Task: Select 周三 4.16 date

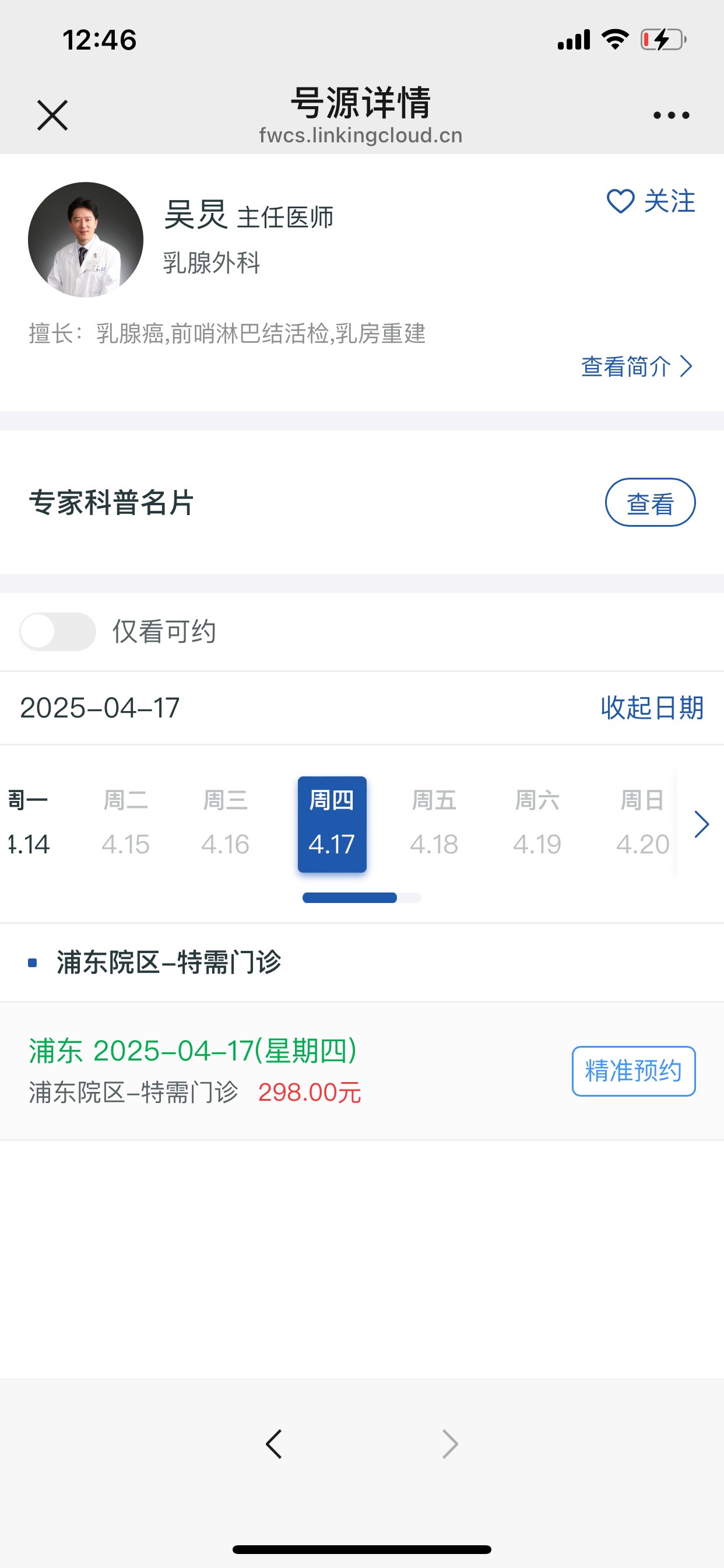Action: click(x=225, y=824)
